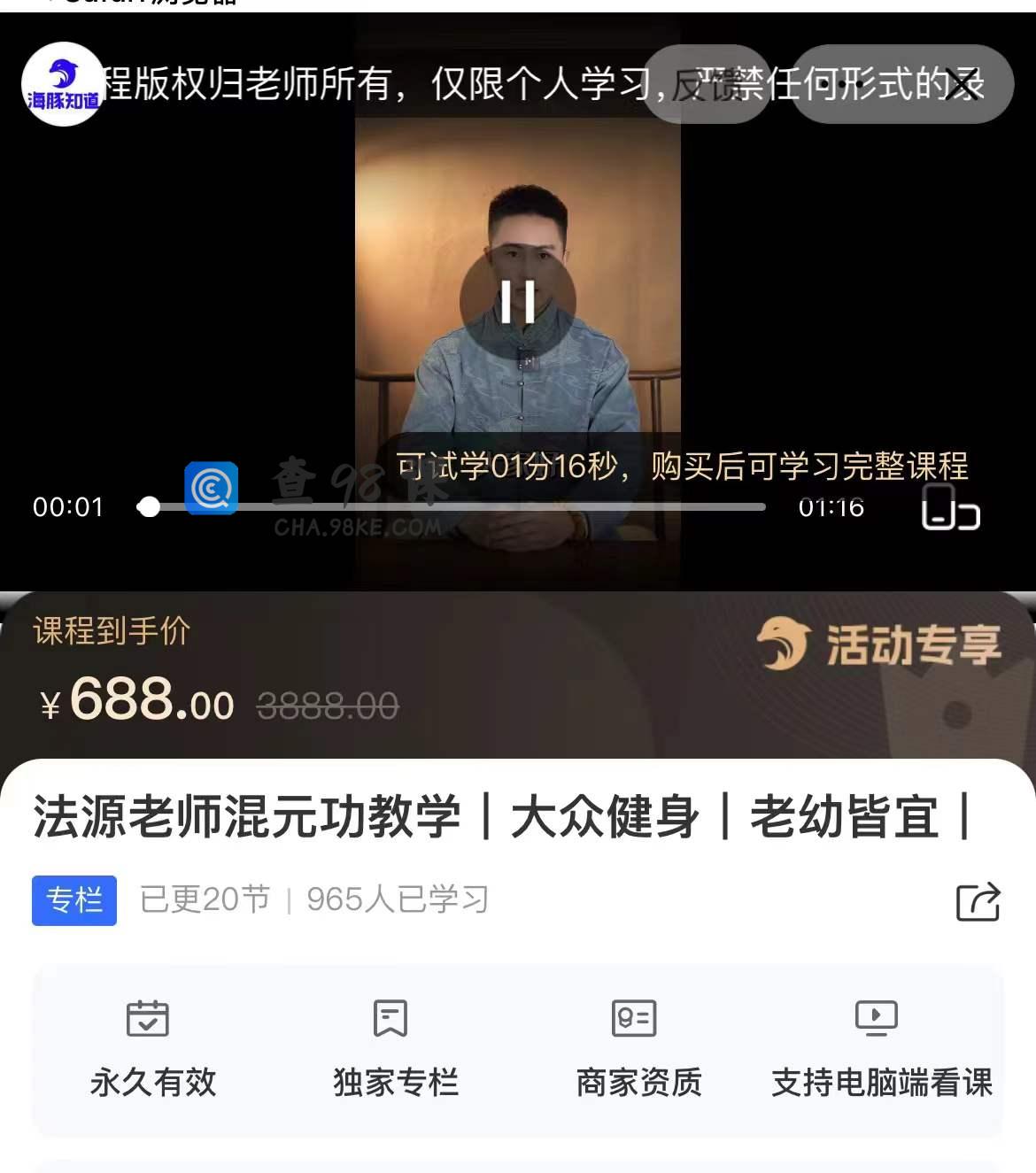Open the three-dot more options menu
This screenshot has height=1173, width=1036.
tap(843, 84)
